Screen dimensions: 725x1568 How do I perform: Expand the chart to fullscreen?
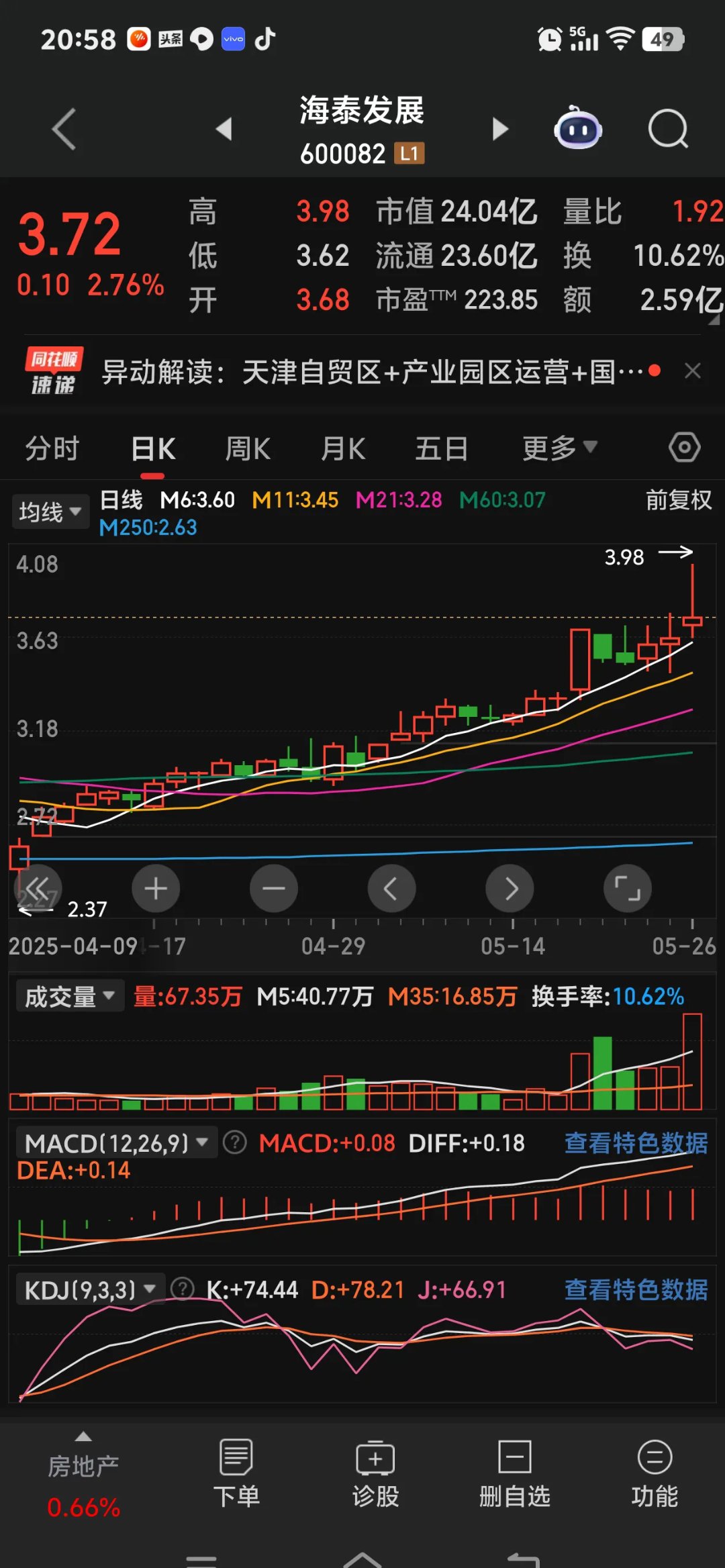[628, 889]
